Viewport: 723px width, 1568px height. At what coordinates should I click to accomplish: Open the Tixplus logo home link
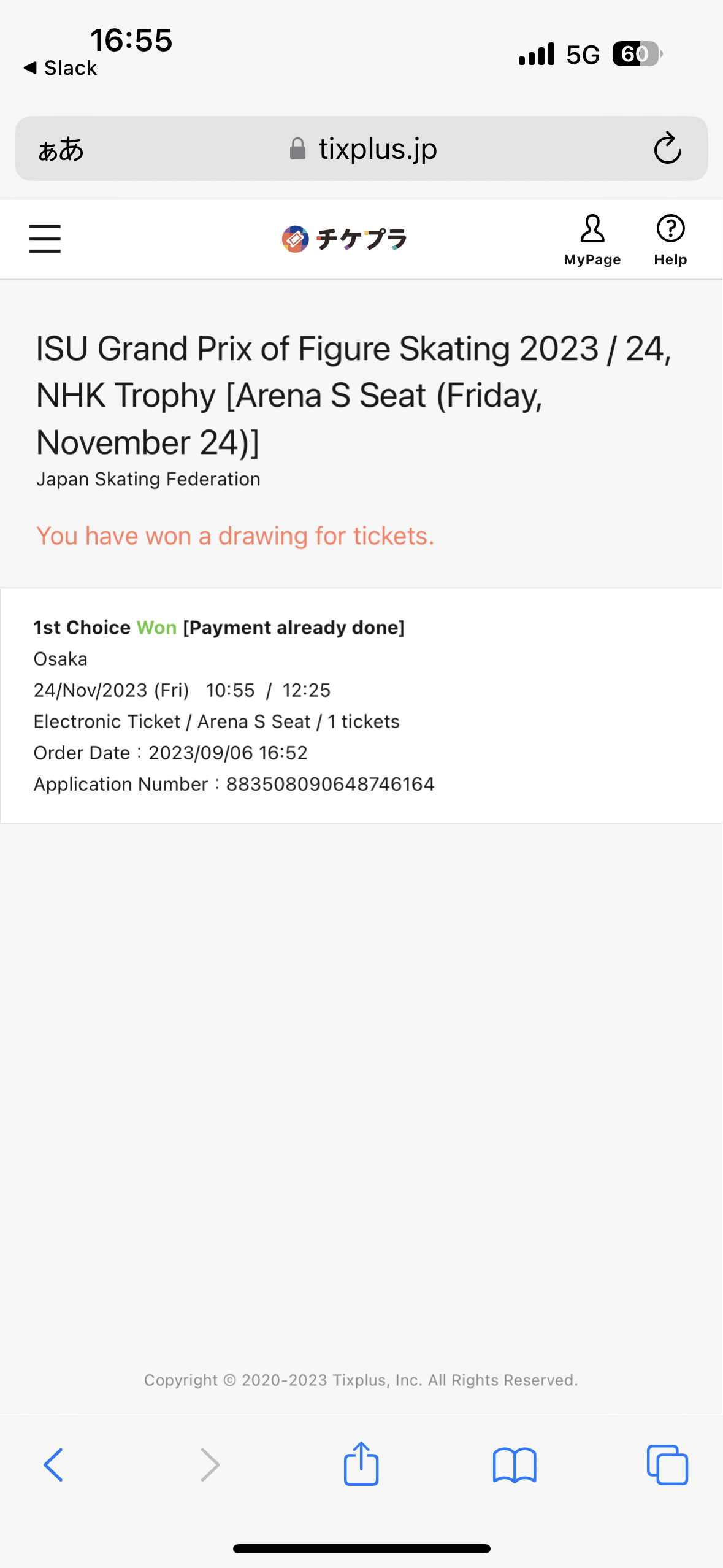pos(344,239)
